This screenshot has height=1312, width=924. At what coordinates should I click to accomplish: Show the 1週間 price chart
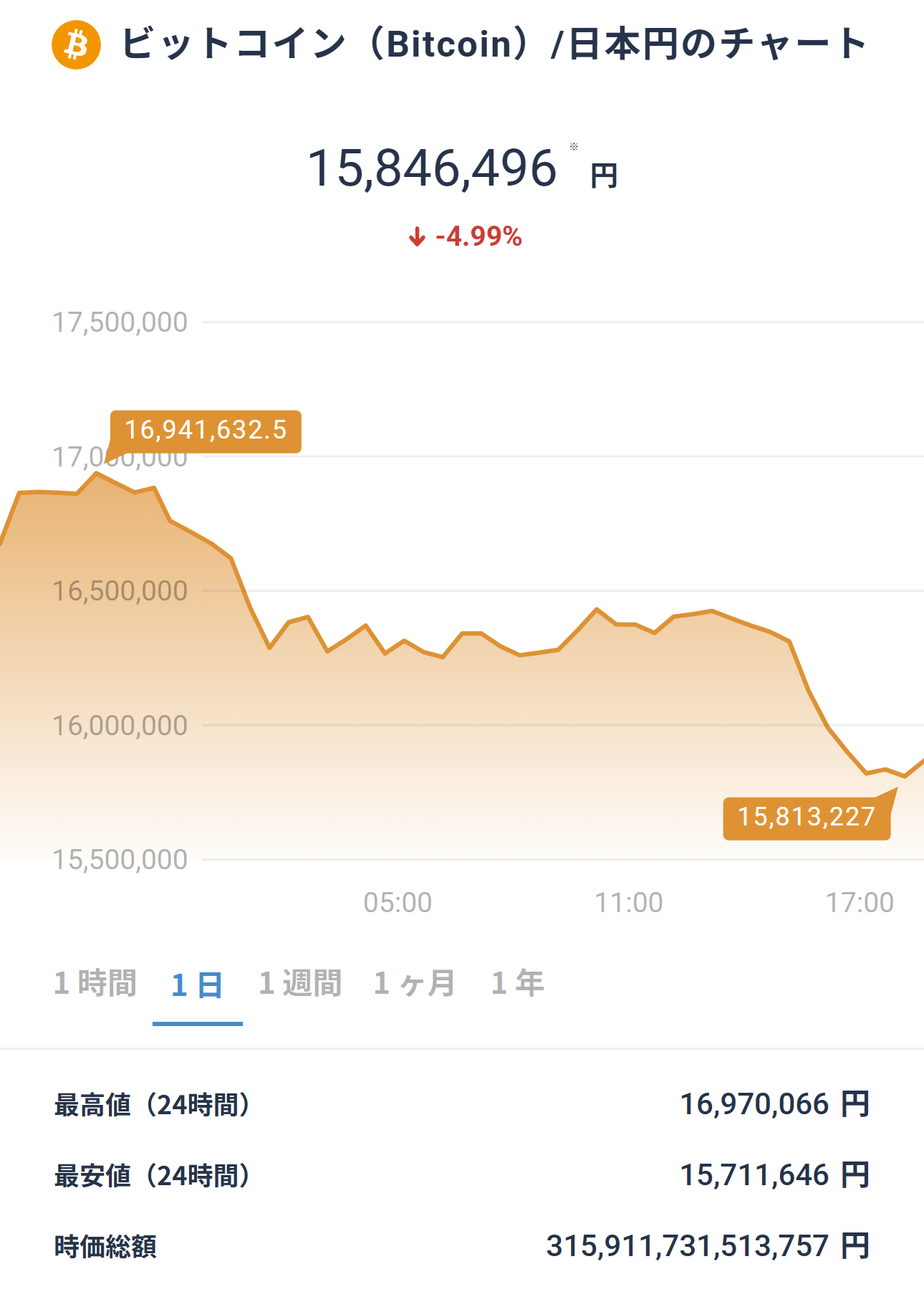click(x=300, y=983)
